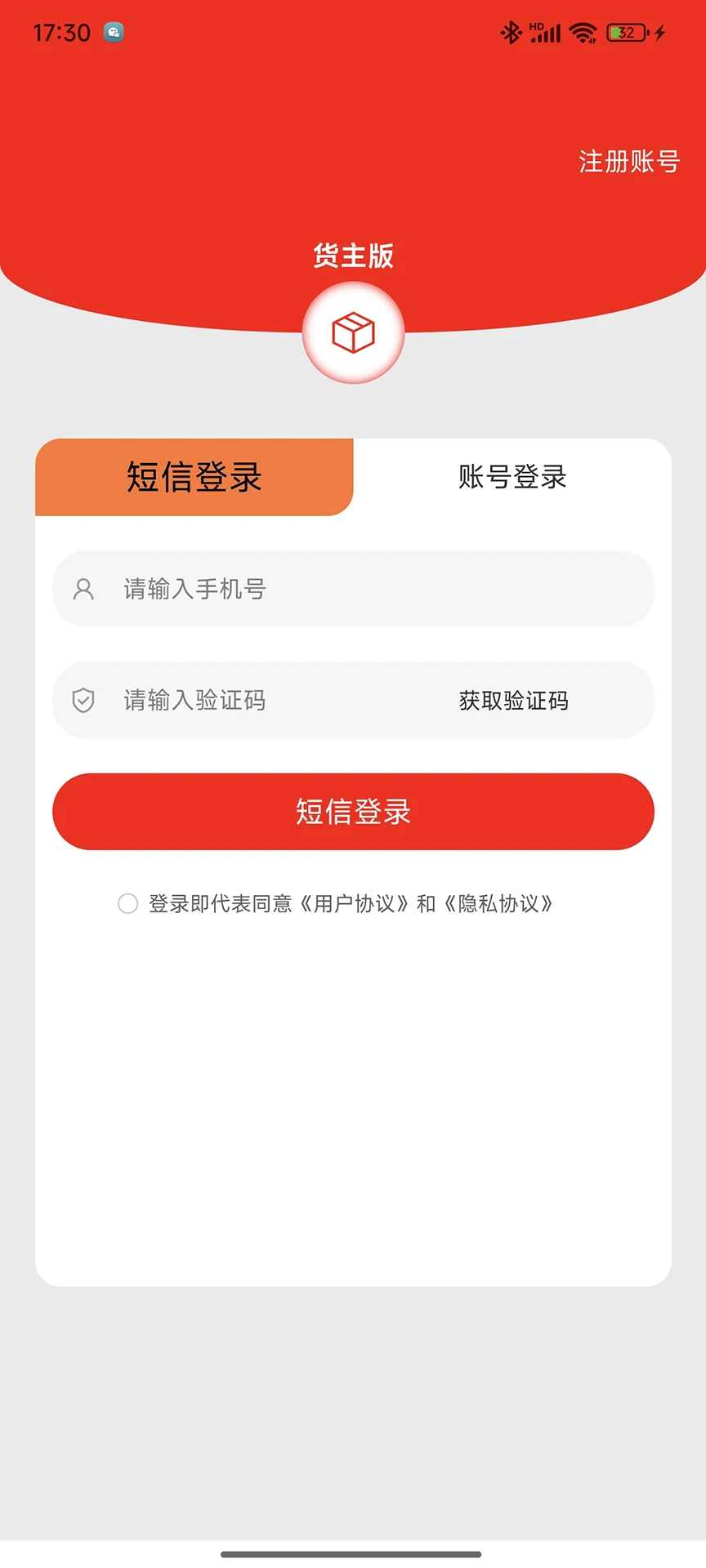Check the agreement consent circle

128,904
